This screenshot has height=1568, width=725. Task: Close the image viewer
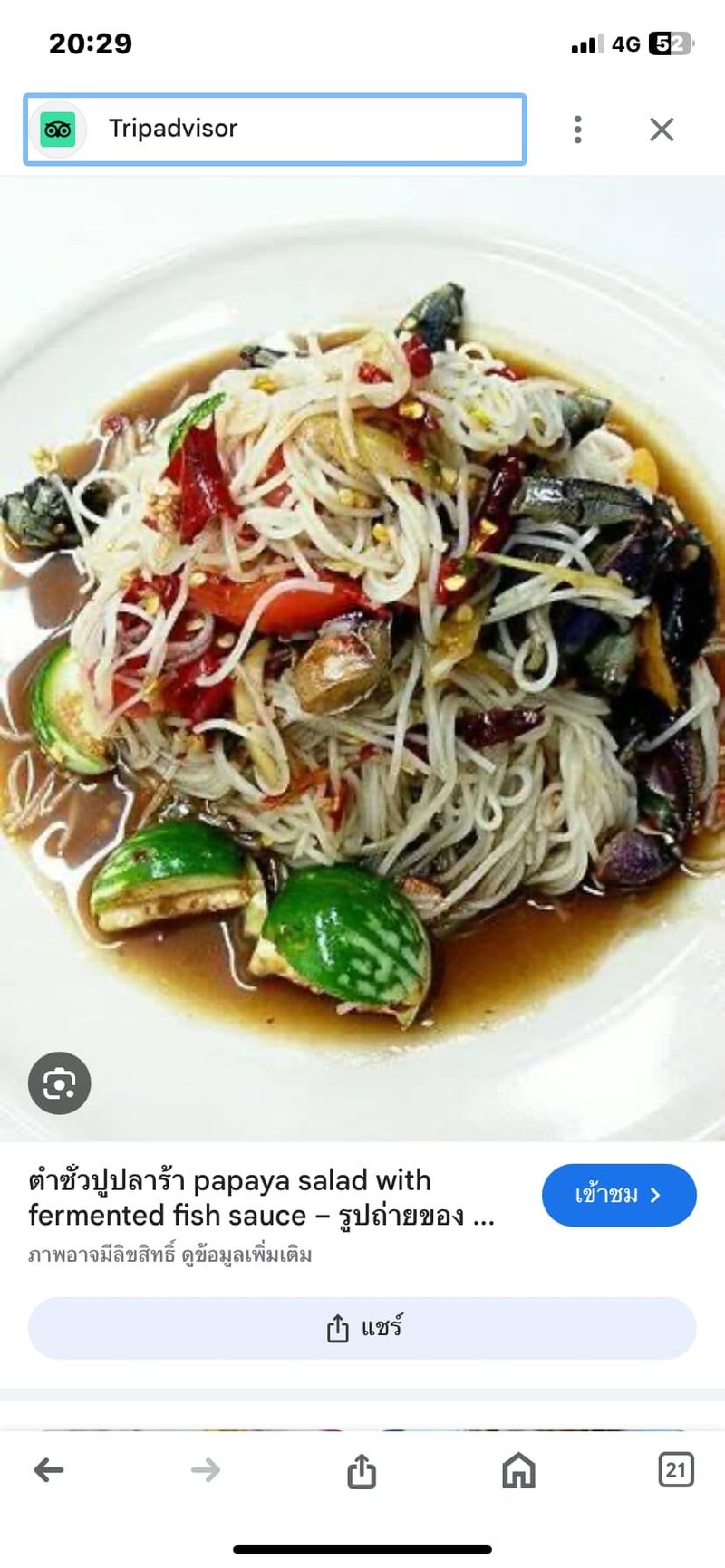coord(662,130)
